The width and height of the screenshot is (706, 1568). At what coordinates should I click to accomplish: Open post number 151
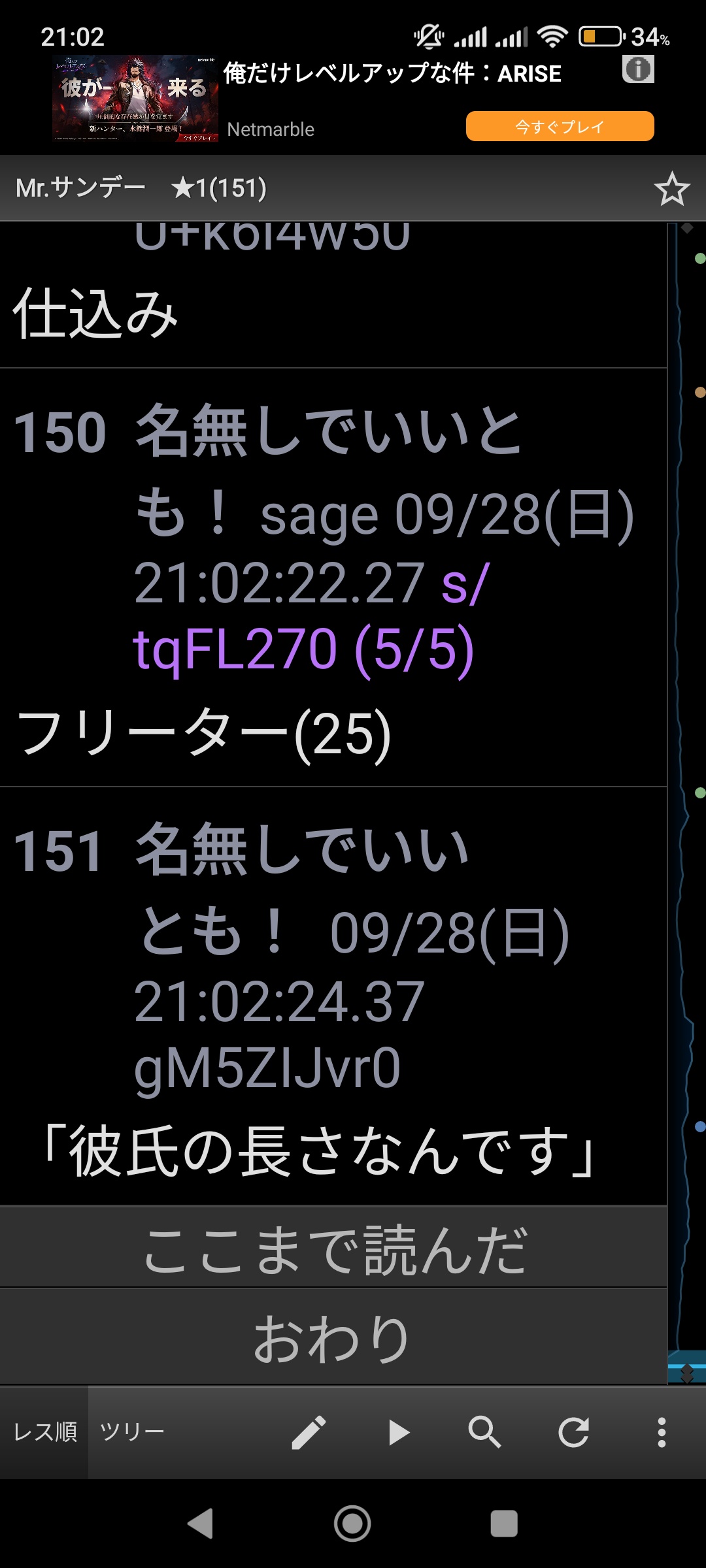59,851
